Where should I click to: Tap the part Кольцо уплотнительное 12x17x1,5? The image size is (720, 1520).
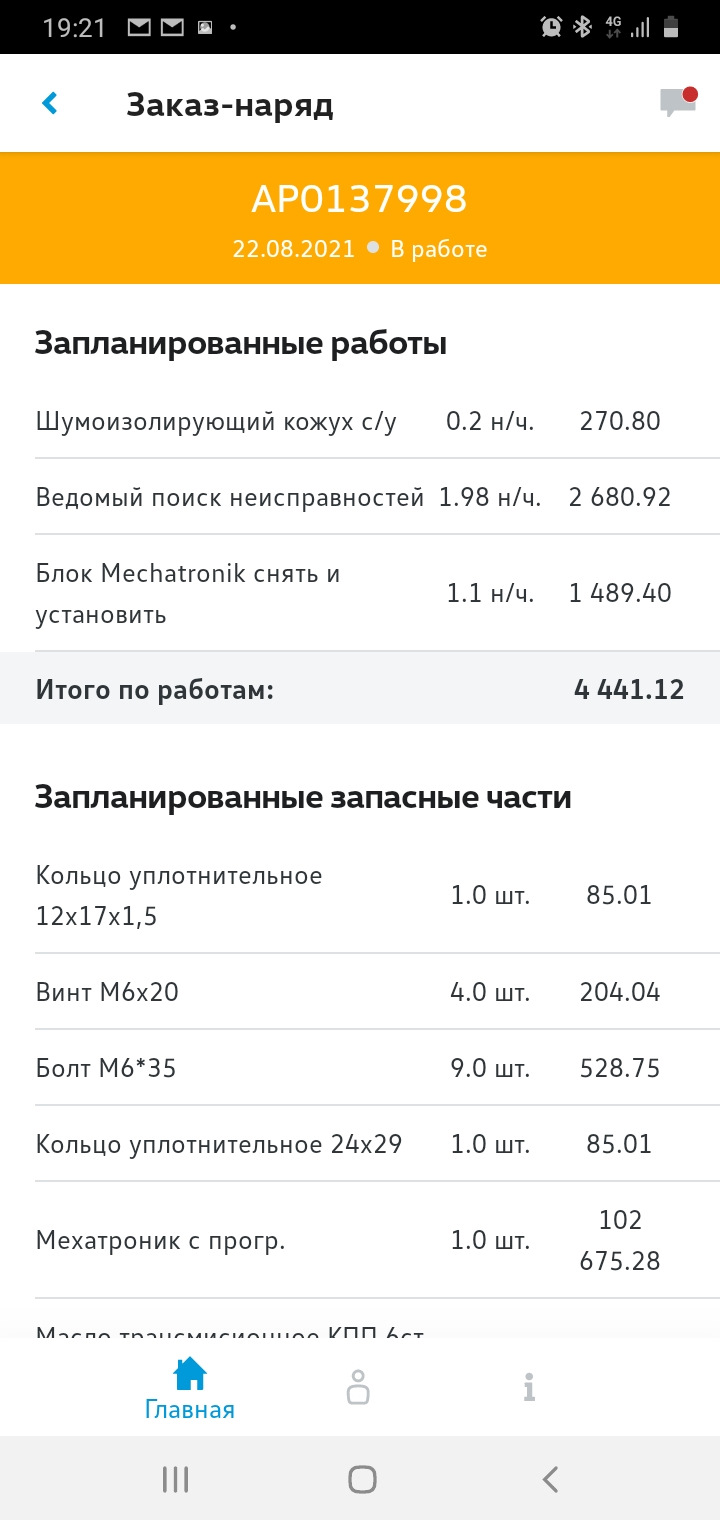click(x=176, y=895)
